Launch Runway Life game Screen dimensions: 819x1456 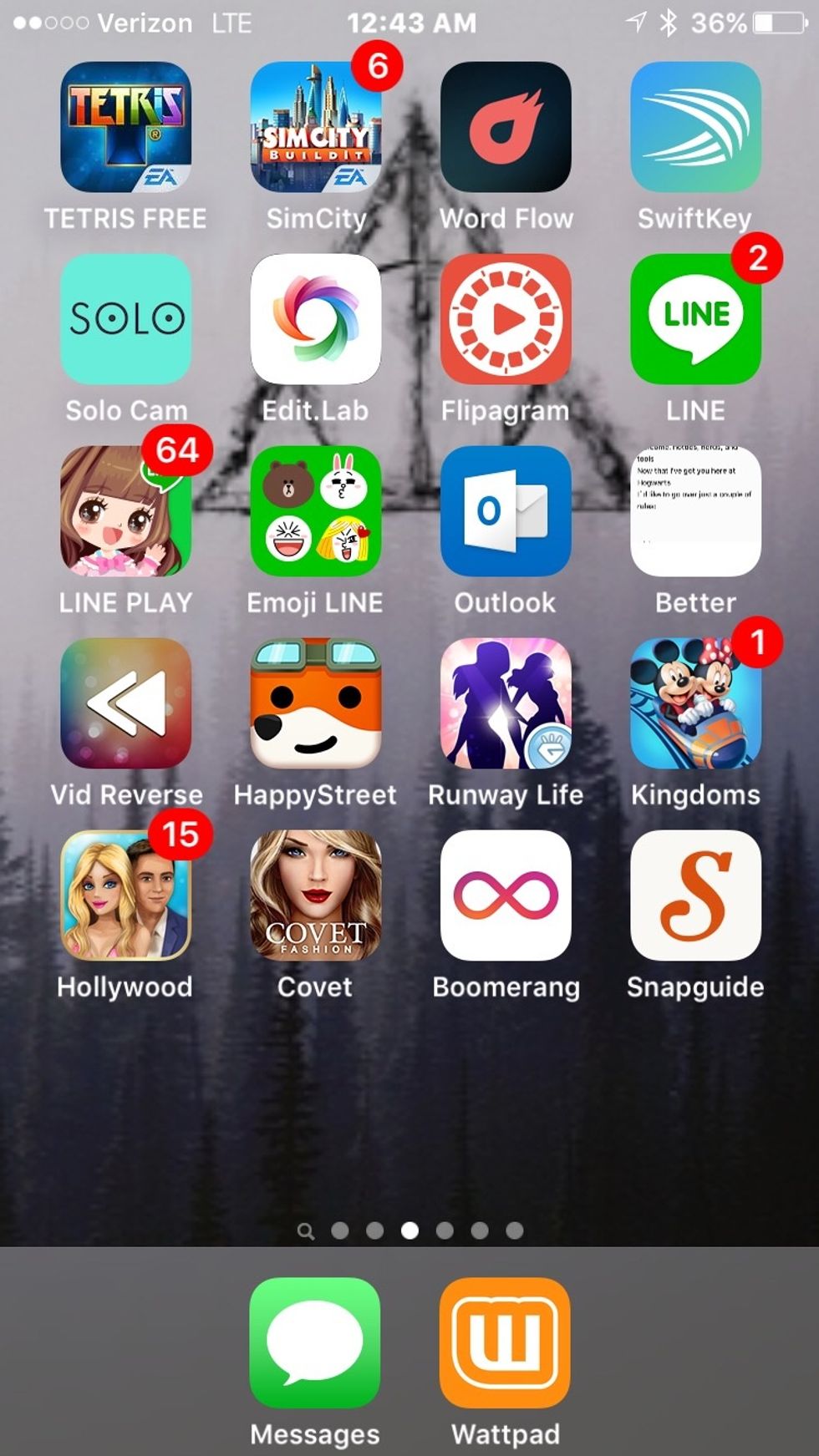(506, 703)
